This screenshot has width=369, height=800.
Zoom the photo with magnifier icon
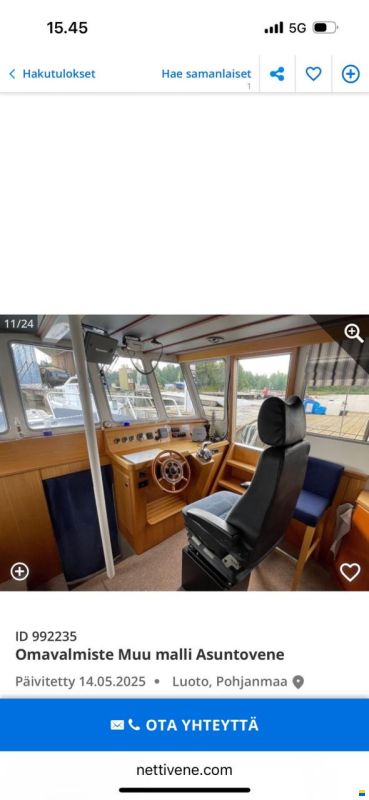coord(354,333)
